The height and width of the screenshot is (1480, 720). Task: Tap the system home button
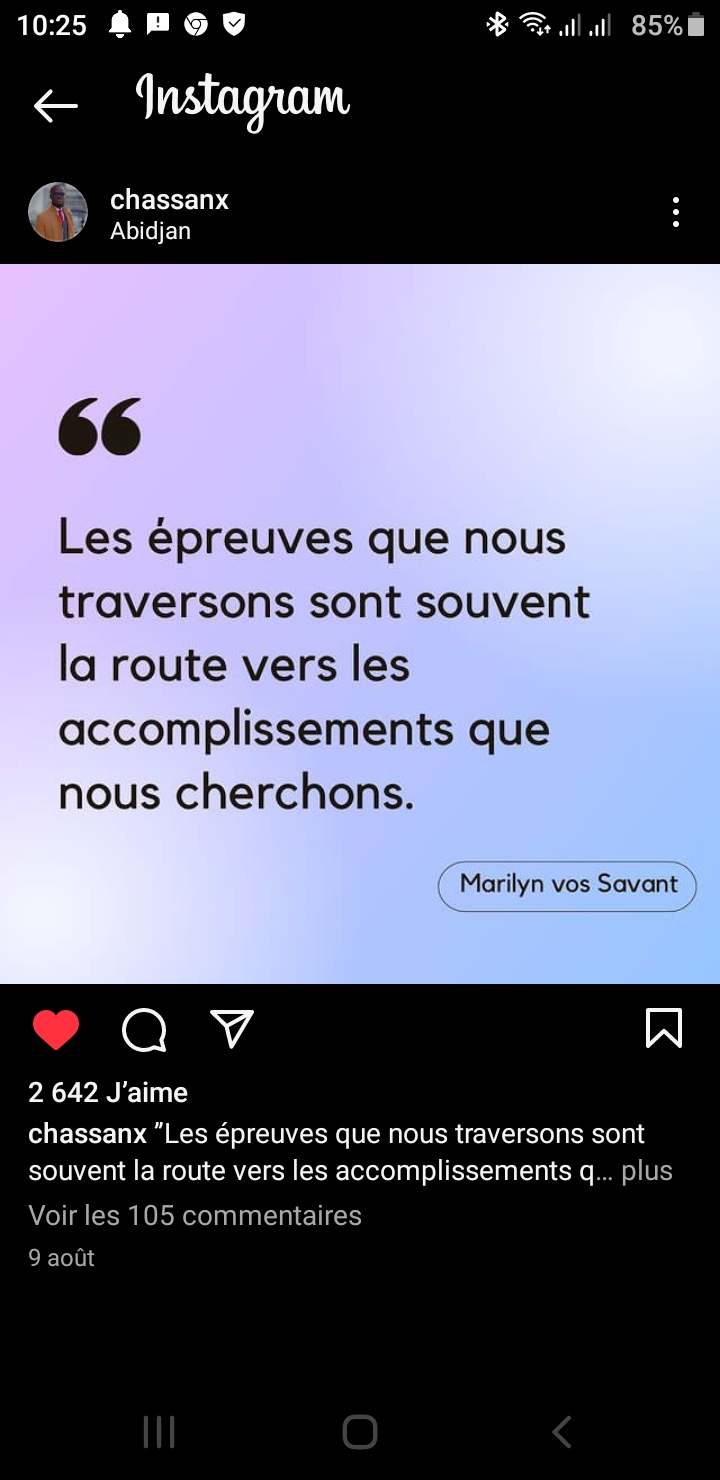(x=360, y=1432)
